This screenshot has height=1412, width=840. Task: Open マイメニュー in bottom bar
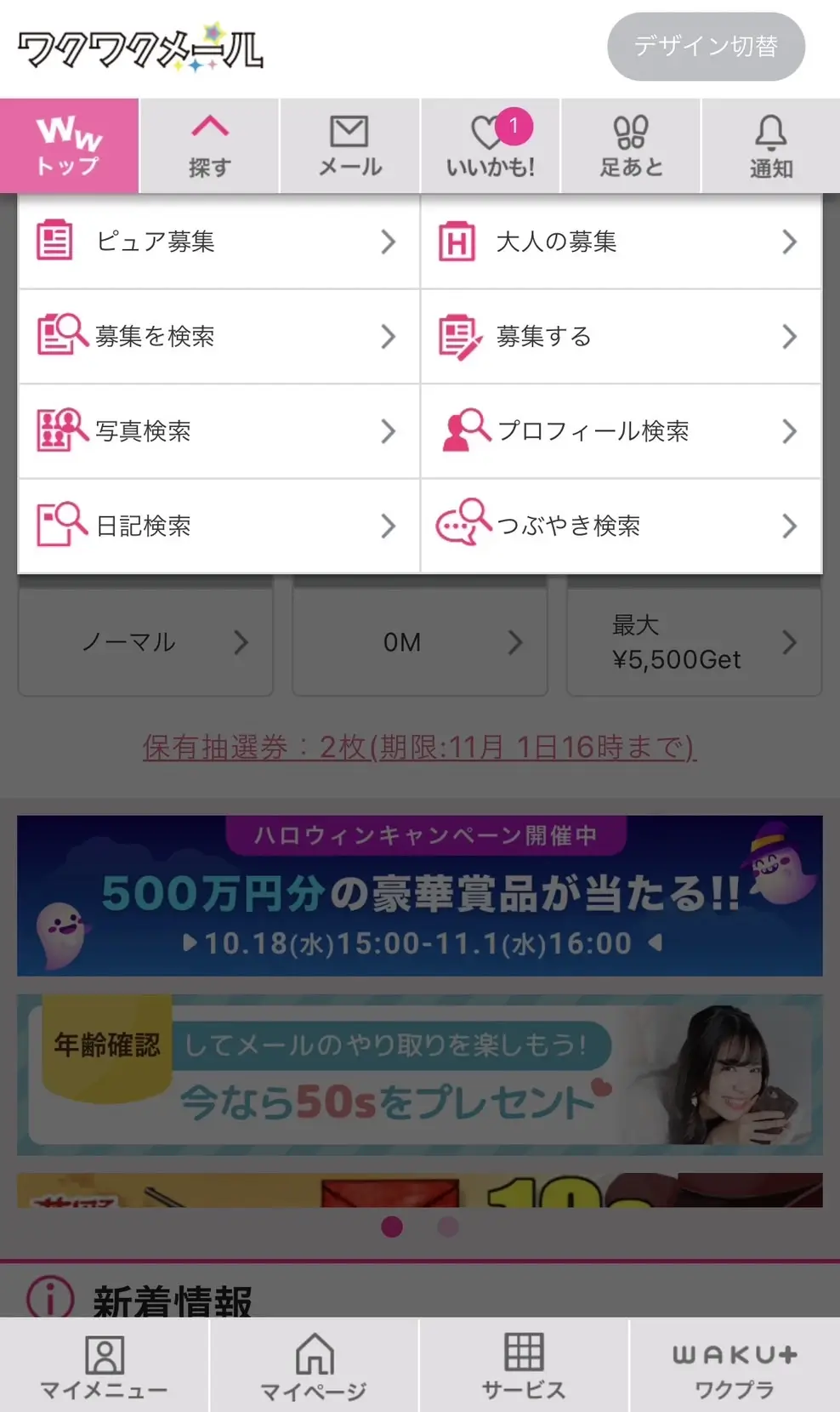(x=105, y=1366)
